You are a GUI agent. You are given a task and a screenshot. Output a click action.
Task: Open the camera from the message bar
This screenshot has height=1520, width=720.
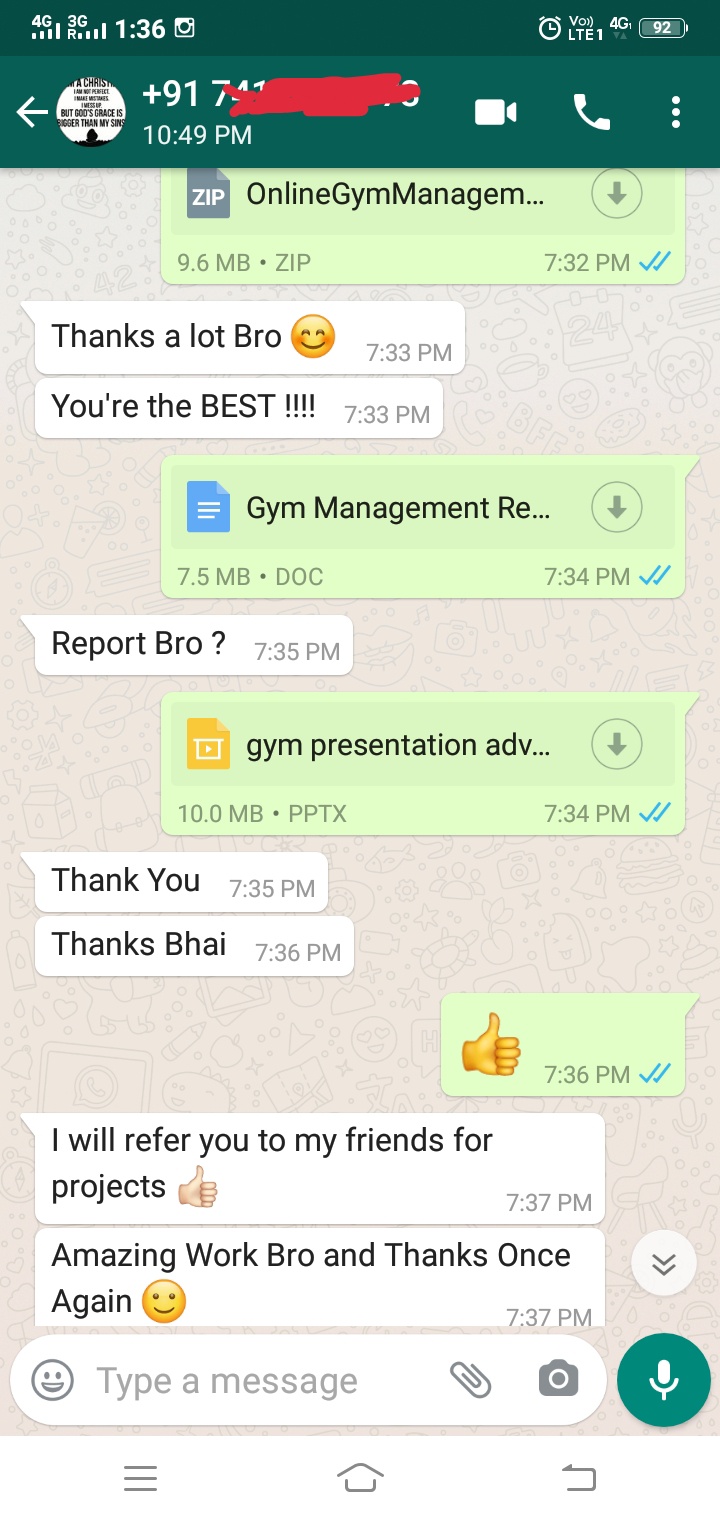tap(558, 1380)
